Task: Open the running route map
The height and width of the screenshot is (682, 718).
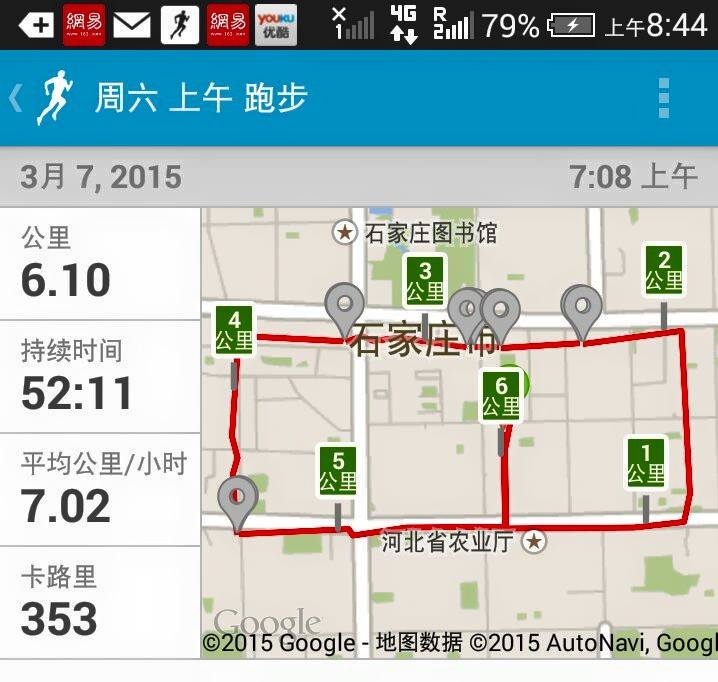Action: coord(459,432)
